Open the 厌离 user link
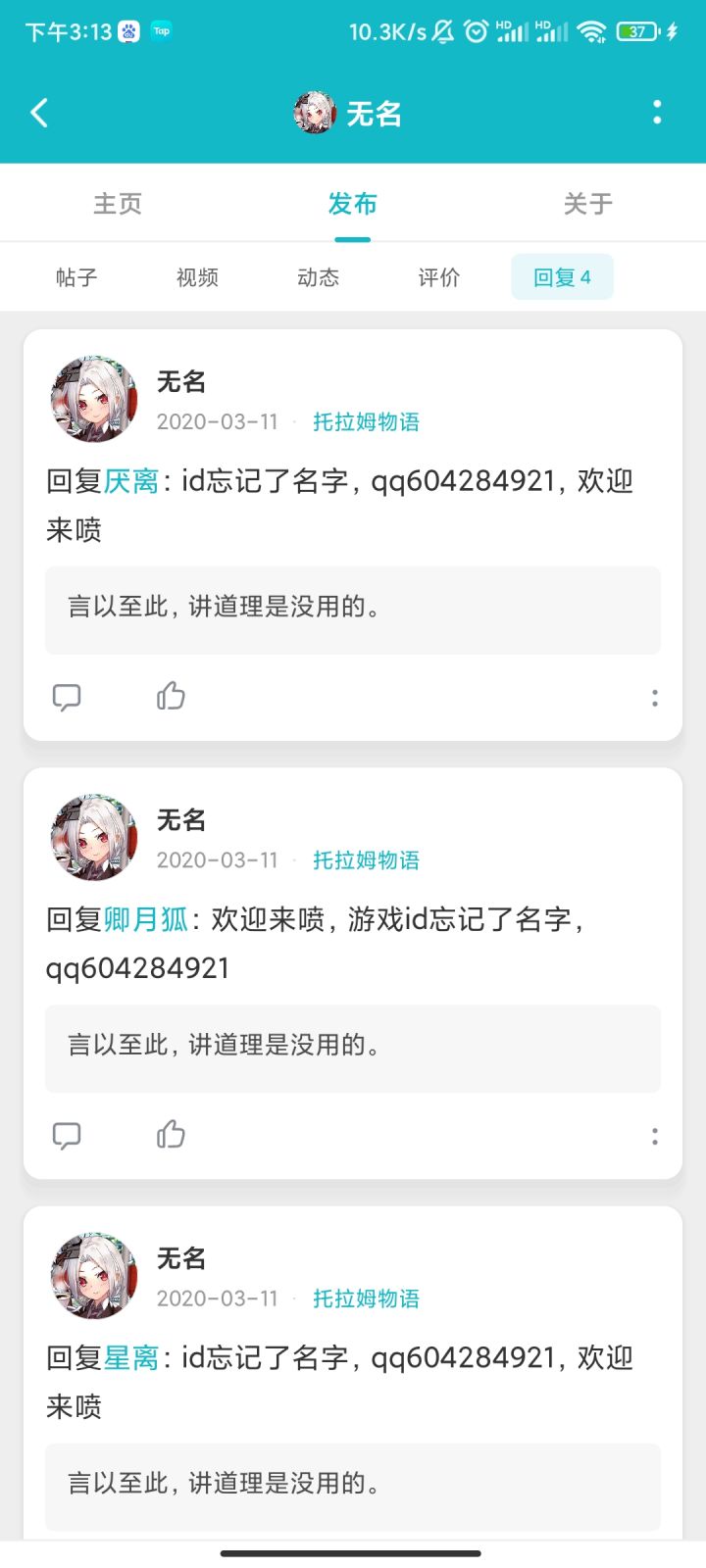This screenshot has height=1568, width=706. pos(131,481)
